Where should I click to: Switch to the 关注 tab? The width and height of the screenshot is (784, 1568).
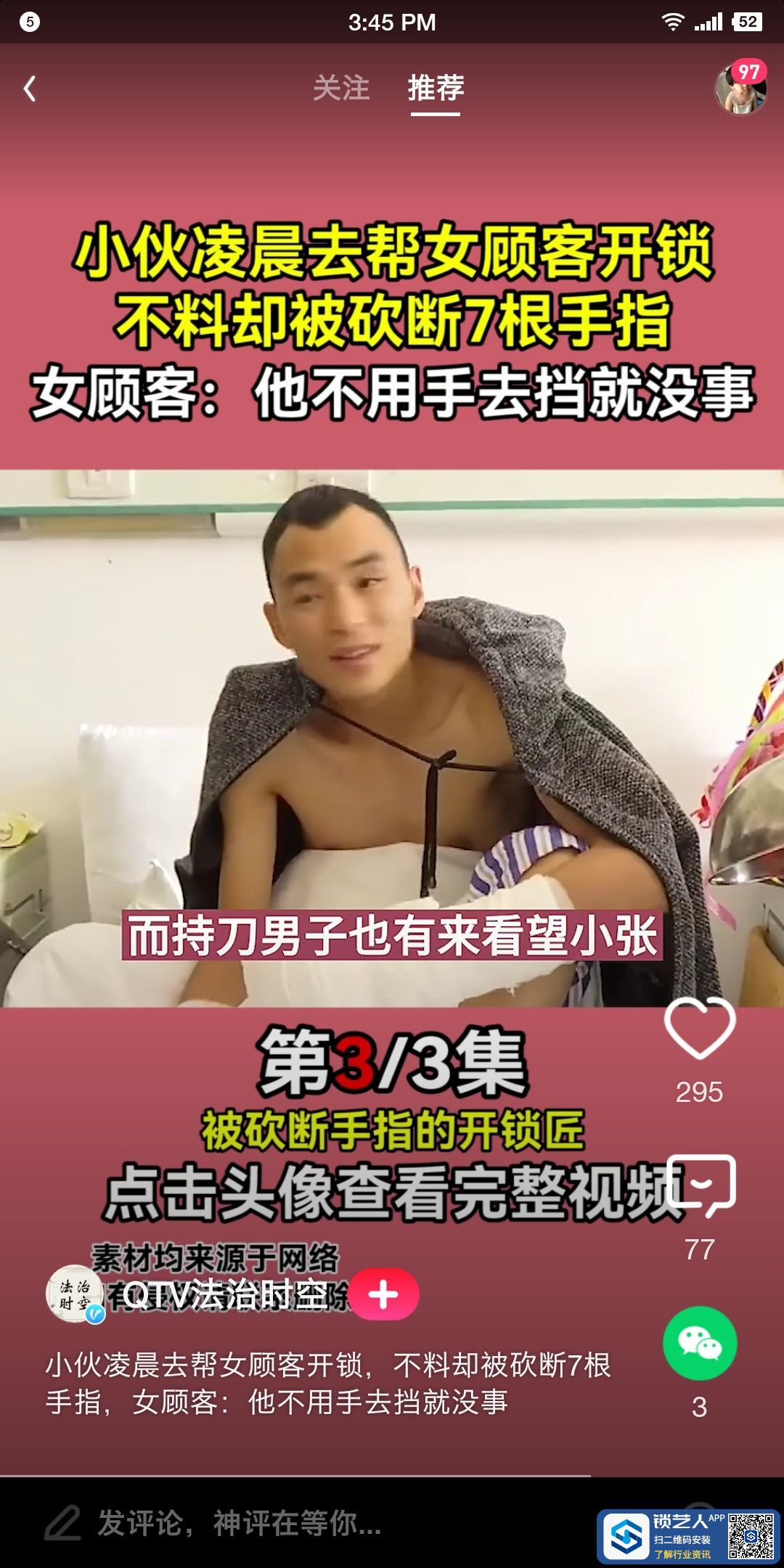tap(341, 89)
